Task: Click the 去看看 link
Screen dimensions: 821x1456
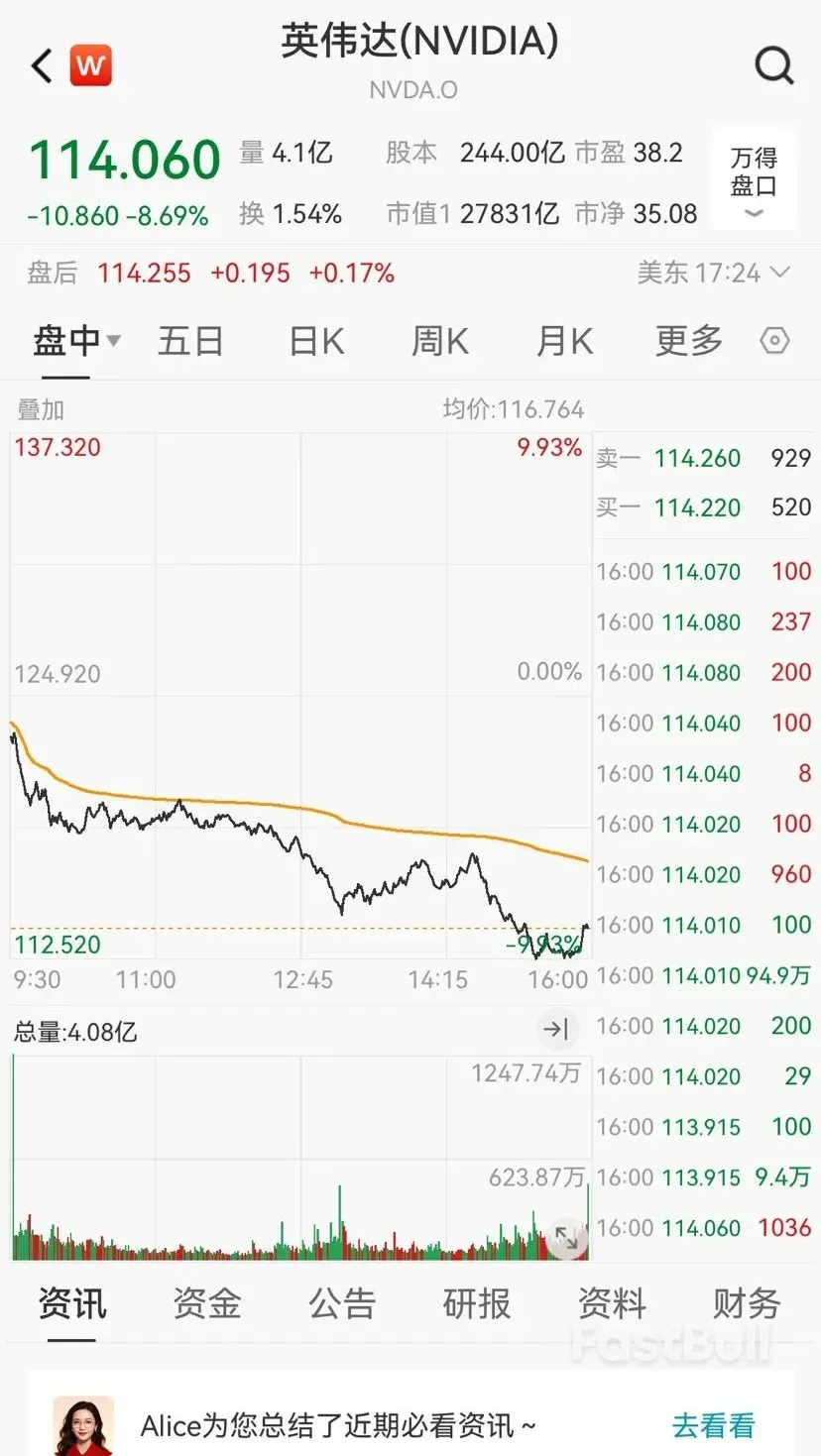Action: tap(713, 1424)
